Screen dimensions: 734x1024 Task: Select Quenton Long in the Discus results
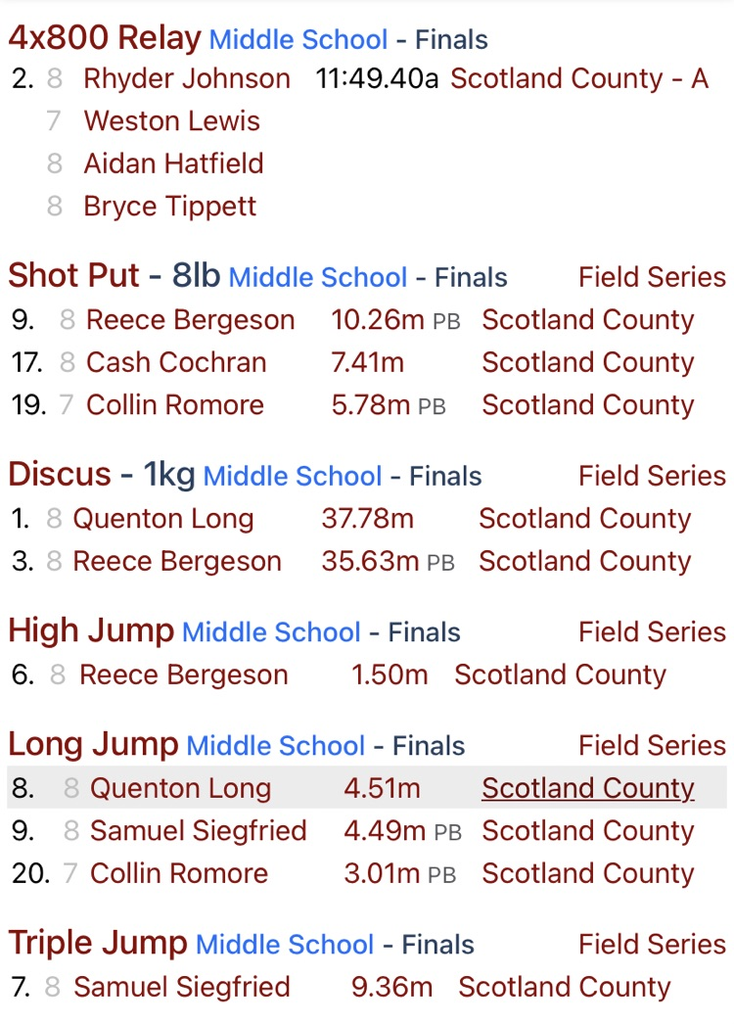[163, 519]
